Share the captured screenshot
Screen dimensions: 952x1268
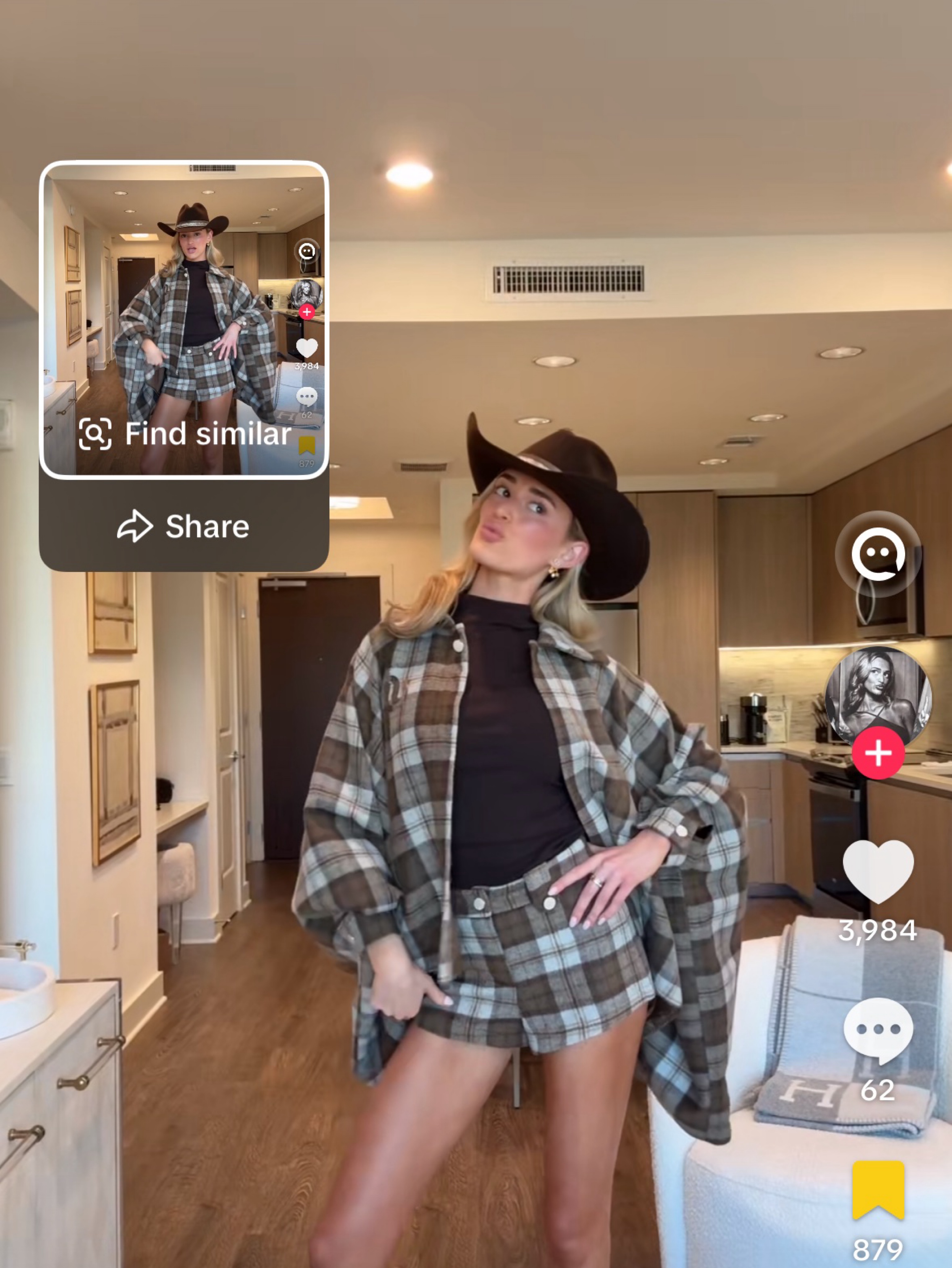[x=183, y=526]
